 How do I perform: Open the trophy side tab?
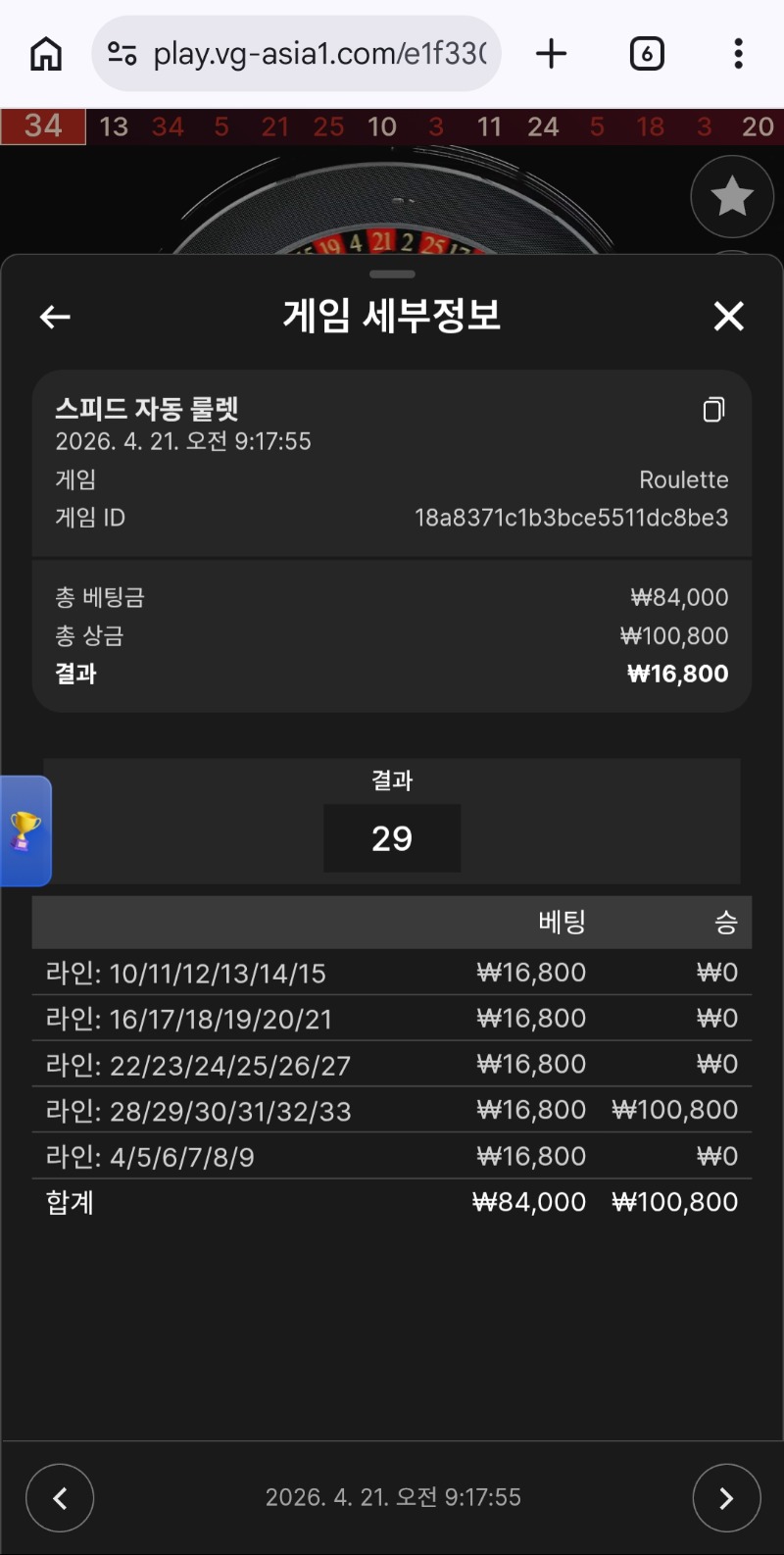(x=25, y=830)
